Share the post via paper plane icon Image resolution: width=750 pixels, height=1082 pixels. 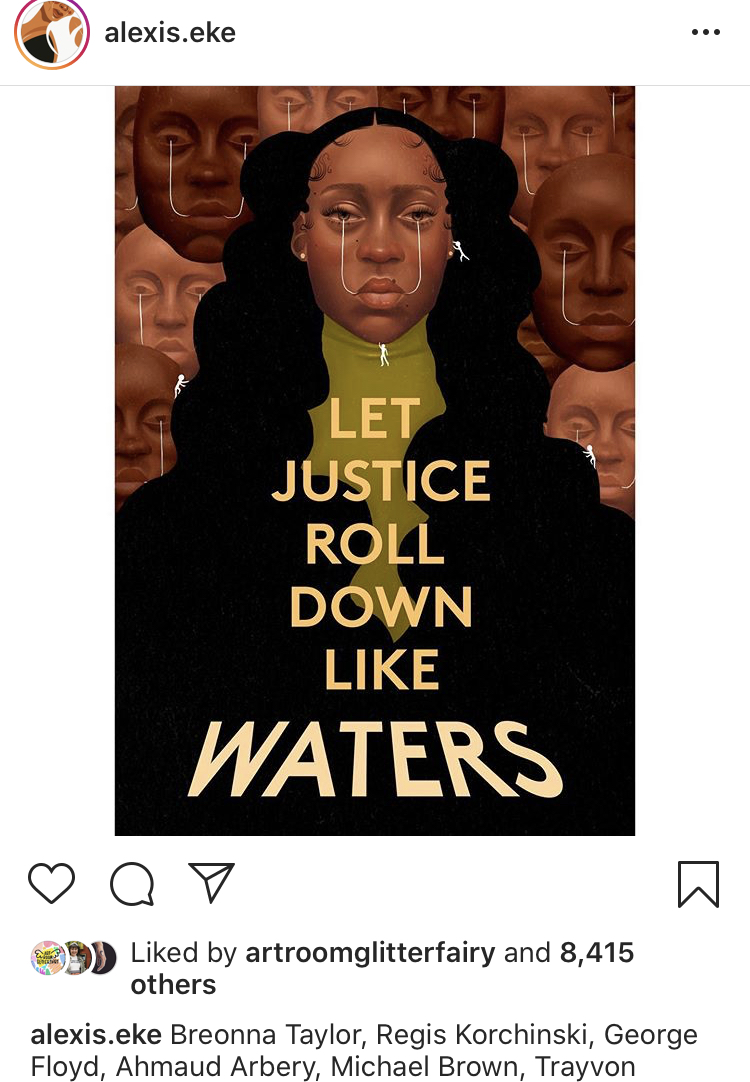211,883
